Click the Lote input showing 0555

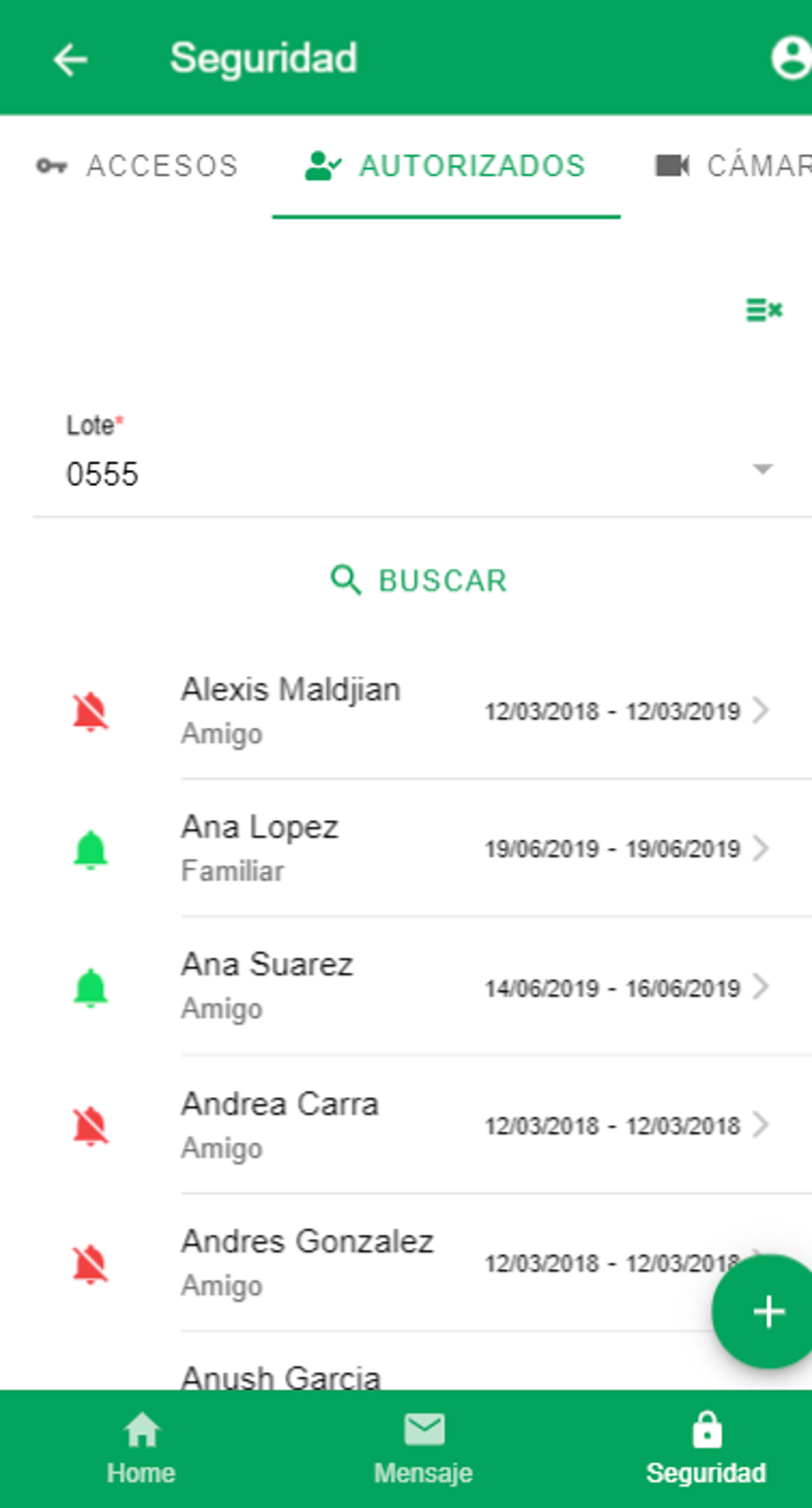click(103, 474)
